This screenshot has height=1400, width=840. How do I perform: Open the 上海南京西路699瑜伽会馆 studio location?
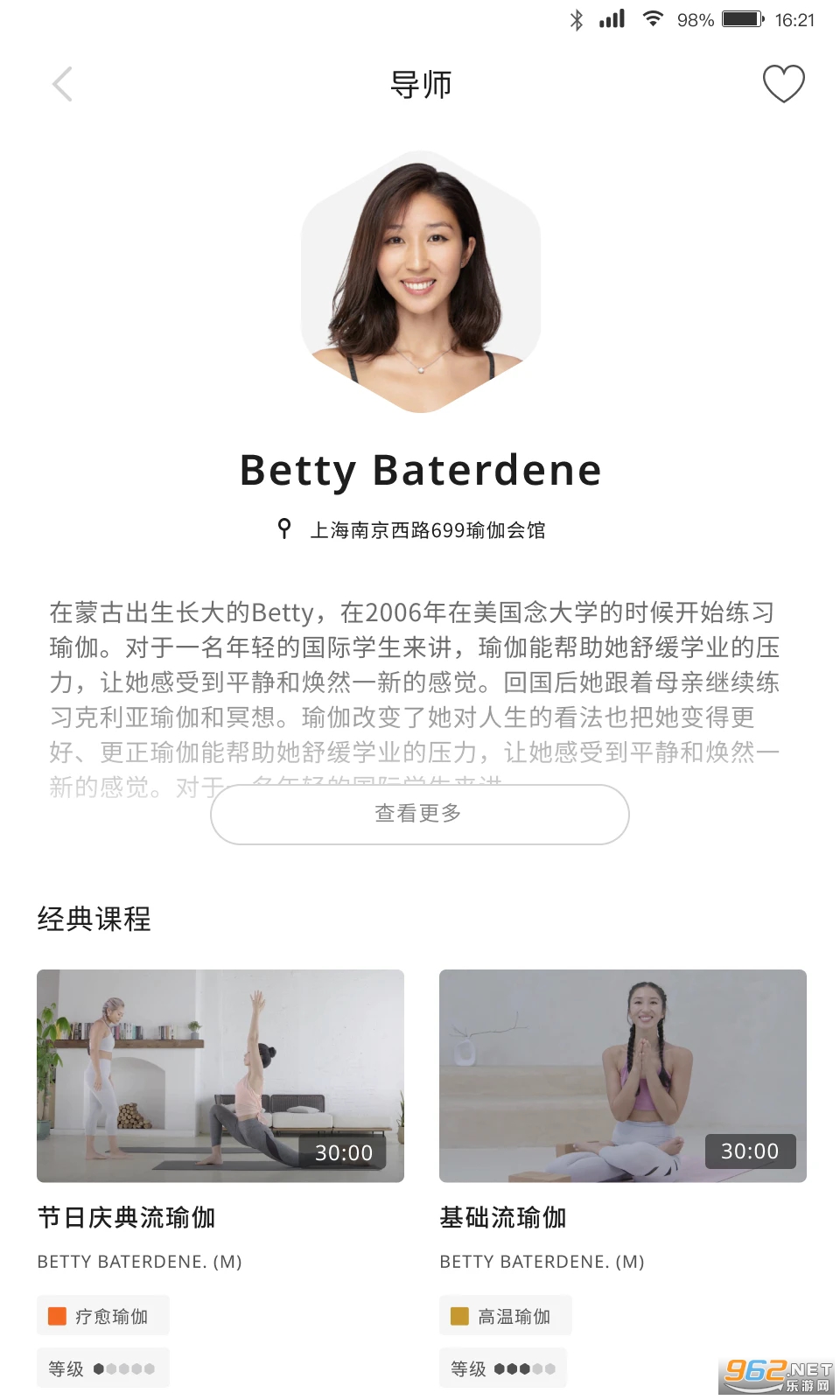click(x=411, y=529)
